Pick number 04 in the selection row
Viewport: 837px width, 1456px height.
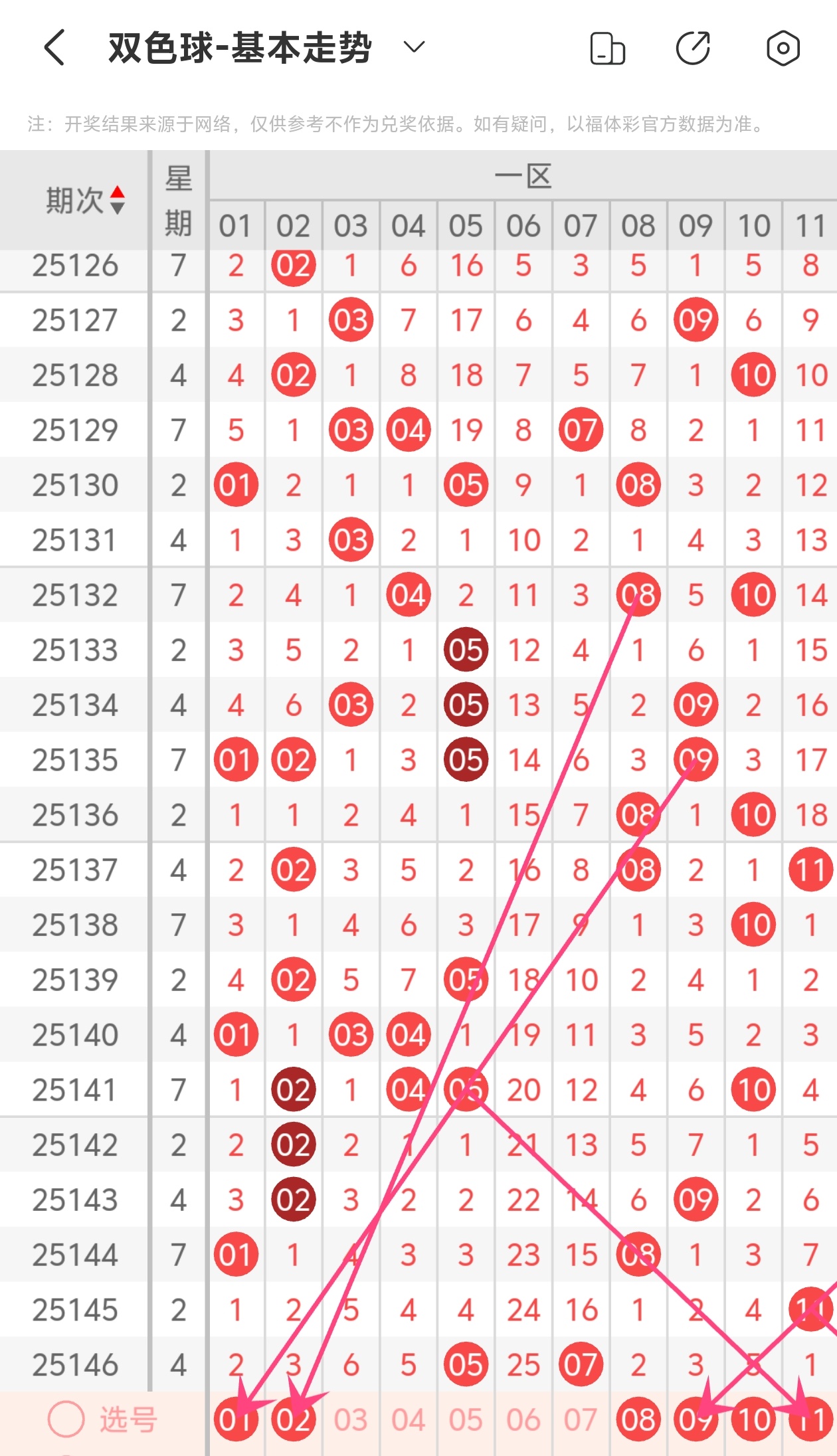coord(408,1419)
